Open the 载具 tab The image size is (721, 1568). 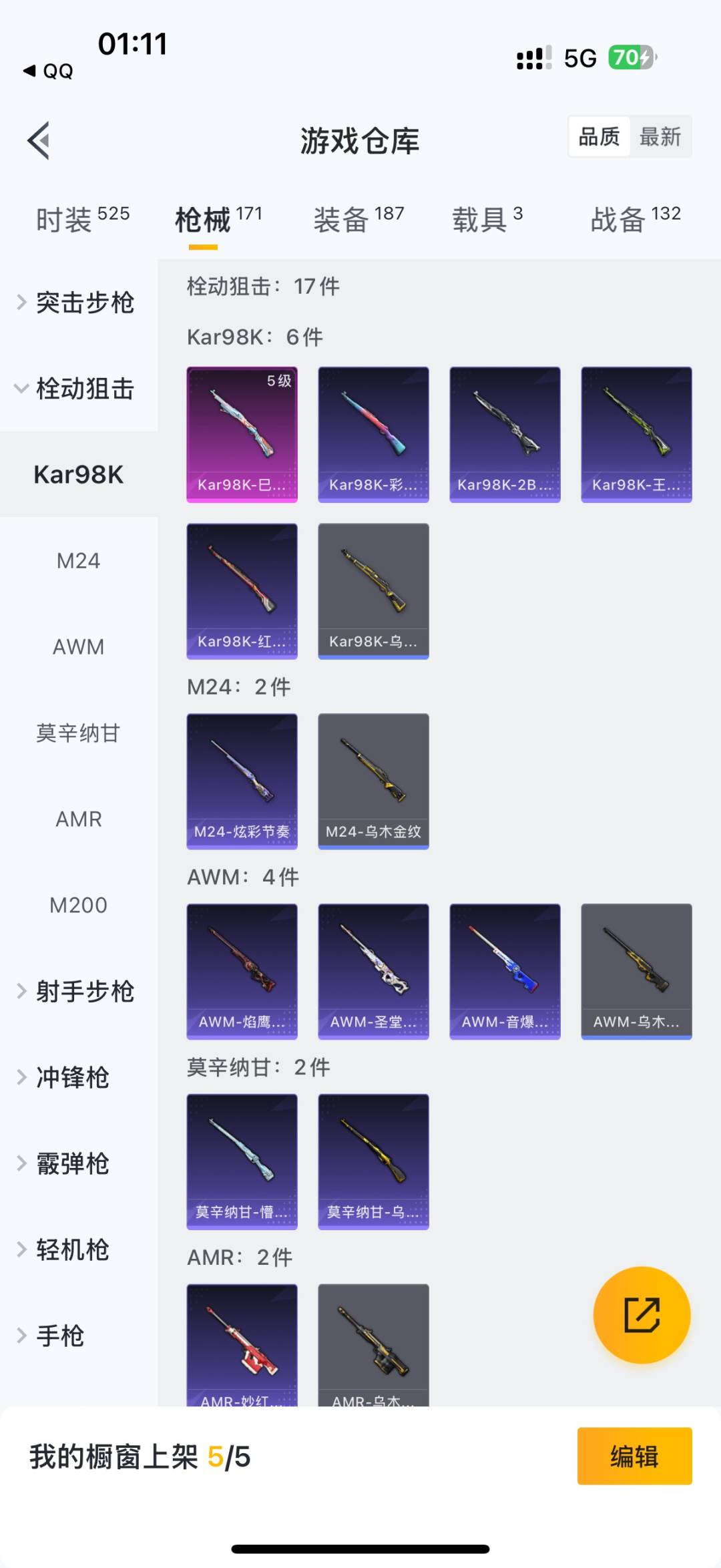point(487,219)
